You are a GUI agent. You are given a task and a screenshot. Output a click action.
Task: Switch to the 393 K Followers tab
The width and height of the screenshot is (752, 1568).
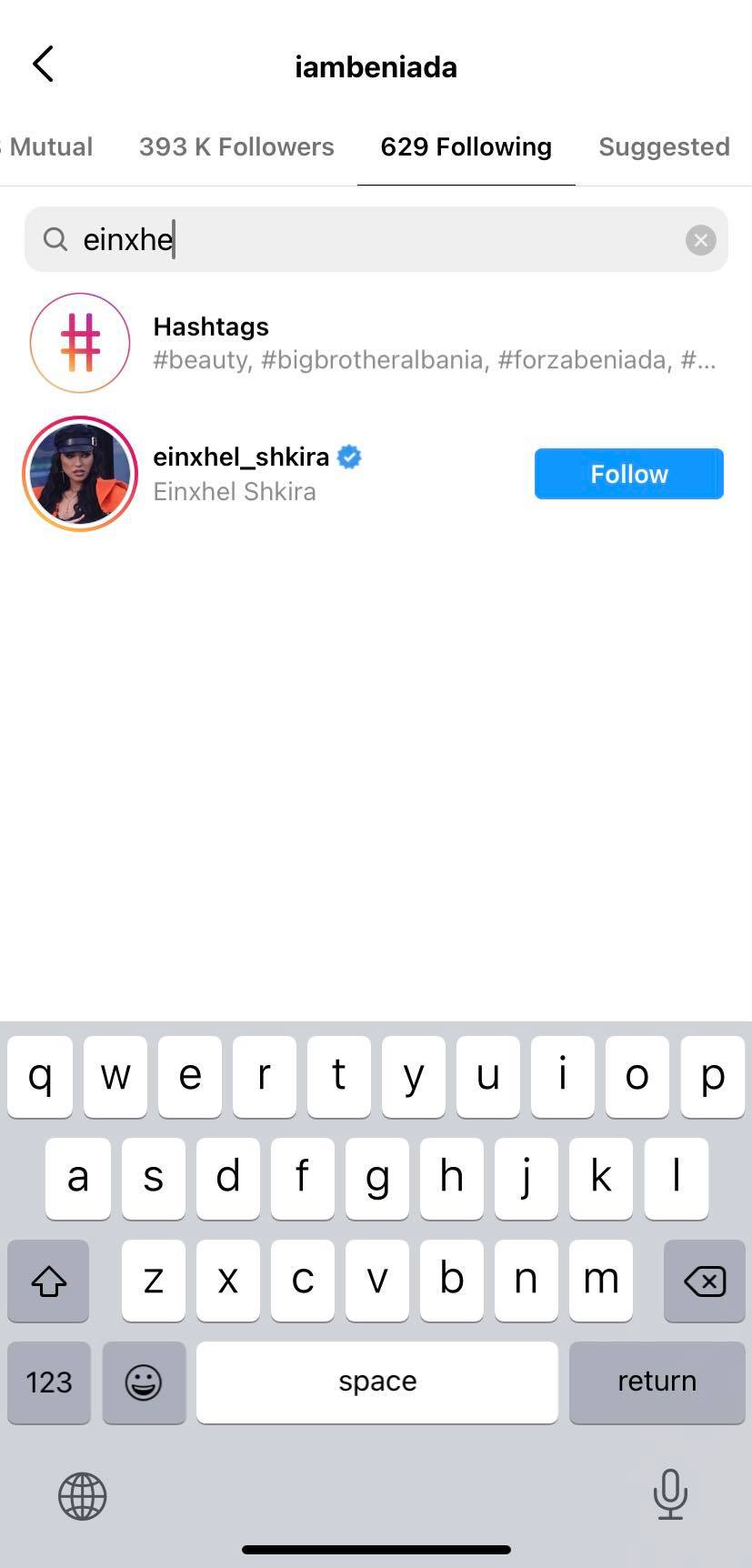click(x=236, y=147)
